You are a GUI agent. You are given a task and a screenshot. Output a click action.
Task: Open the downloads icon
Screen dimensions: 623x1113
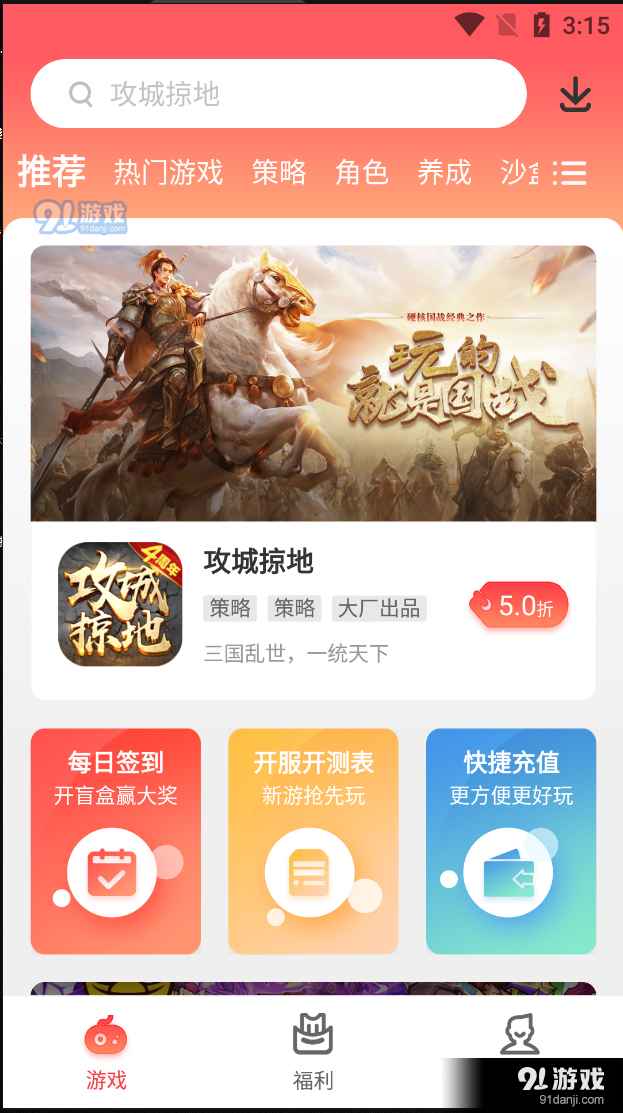click(x=575, y=95)
